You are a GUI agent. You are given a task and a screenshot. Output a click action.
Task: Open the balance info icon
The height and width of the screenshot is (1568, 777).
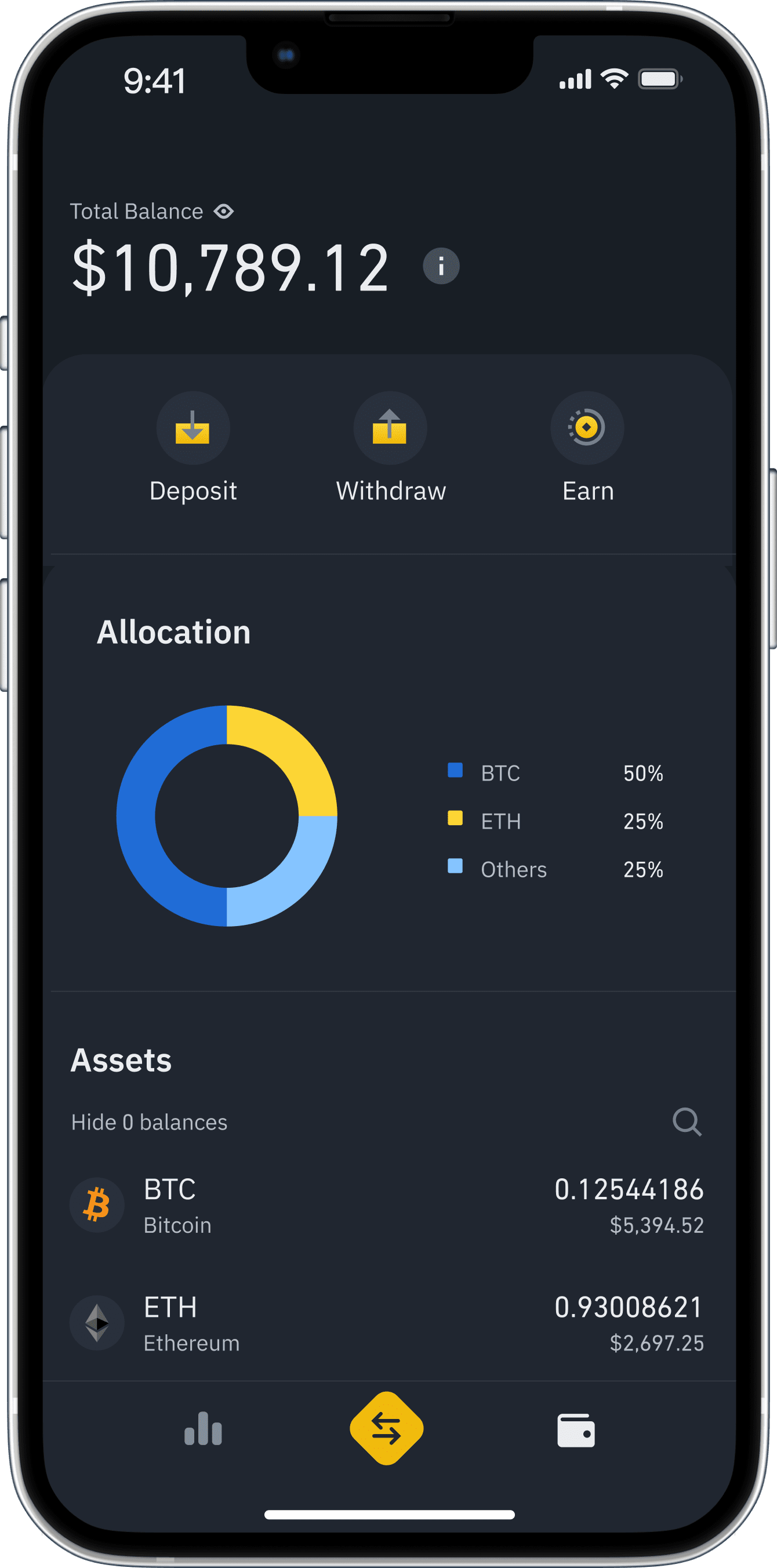pos(441,266)
